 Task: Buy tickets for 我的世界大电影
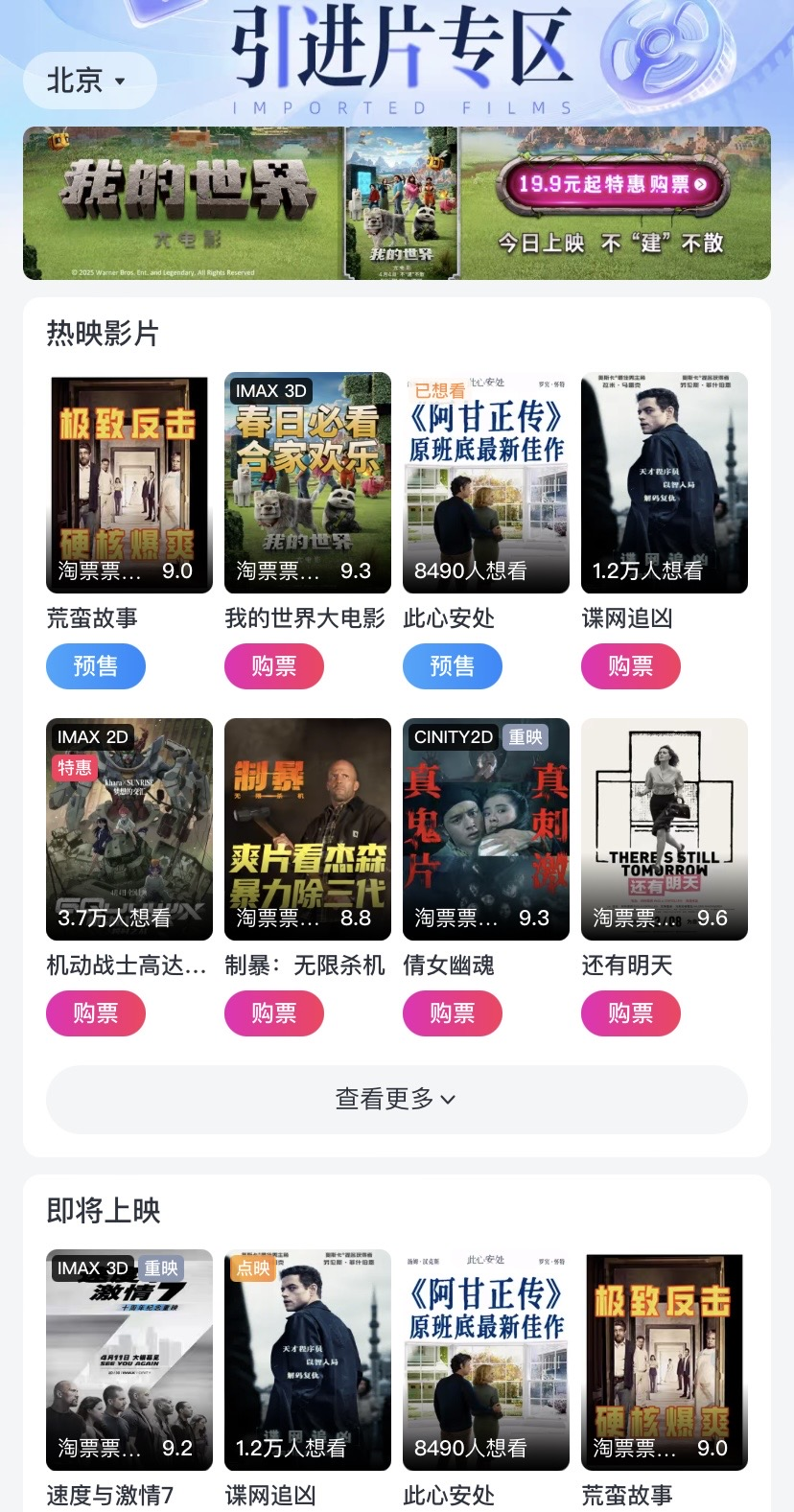point(274,666)
